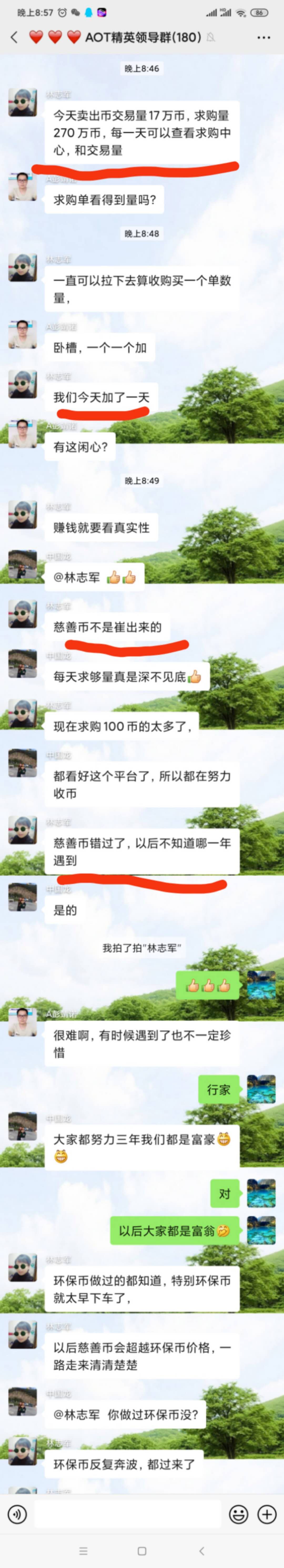Tap the avatar beside "求购单看得到量吗?"
284x1568 pixels.
[x=23, y=187]
